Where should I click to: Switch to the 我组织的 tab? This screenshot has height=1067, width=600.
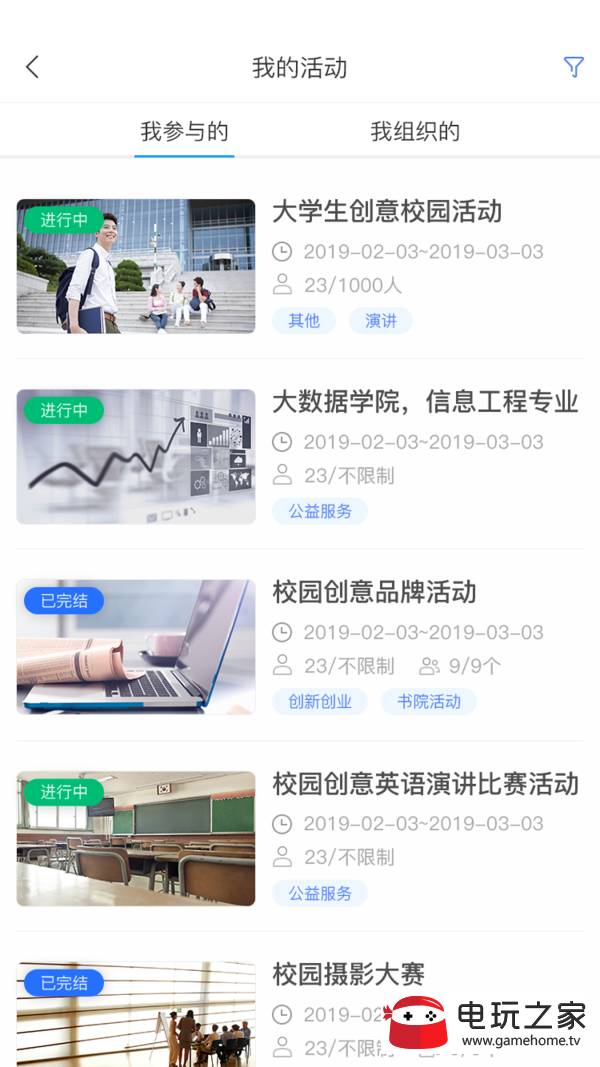[415, 131]
